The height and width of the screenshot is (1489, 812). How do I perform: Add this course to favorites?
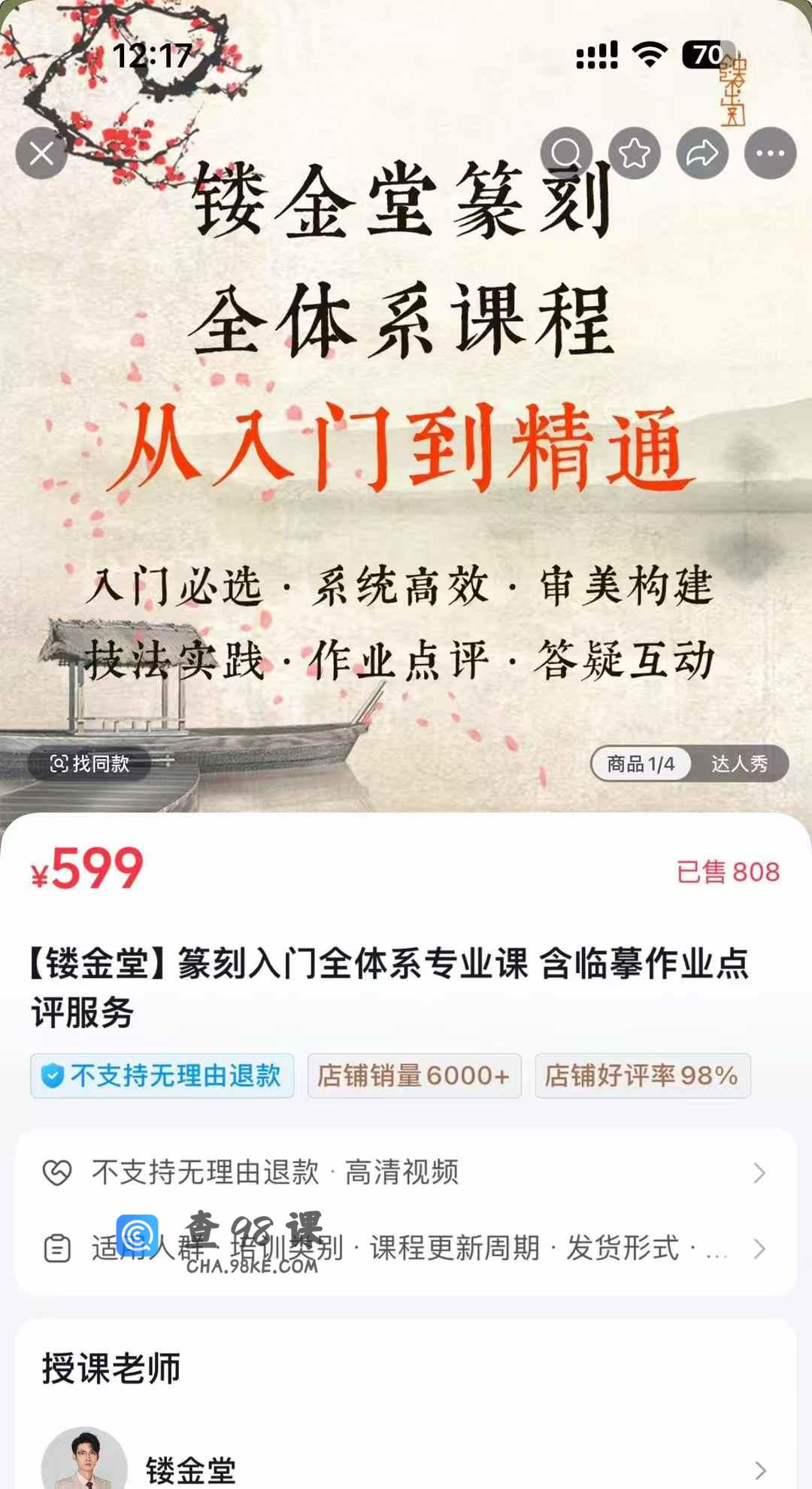[635, 153]
